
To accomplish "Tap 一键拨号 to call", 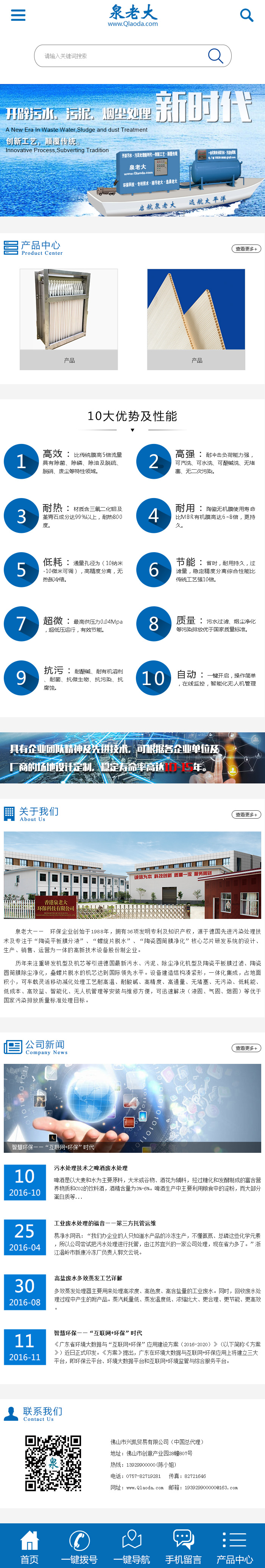I will tap(79, 1546).
